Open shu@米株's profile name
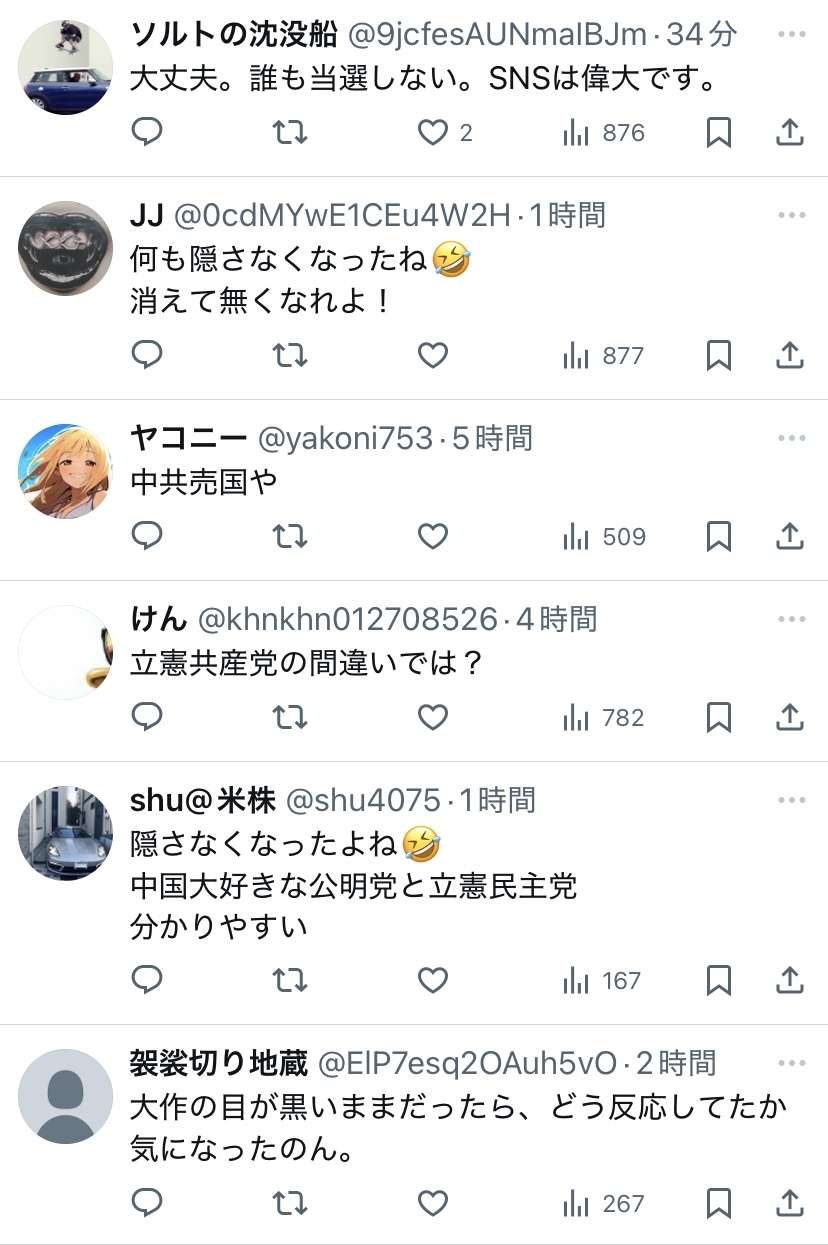828x1245 pixels. 203,800
